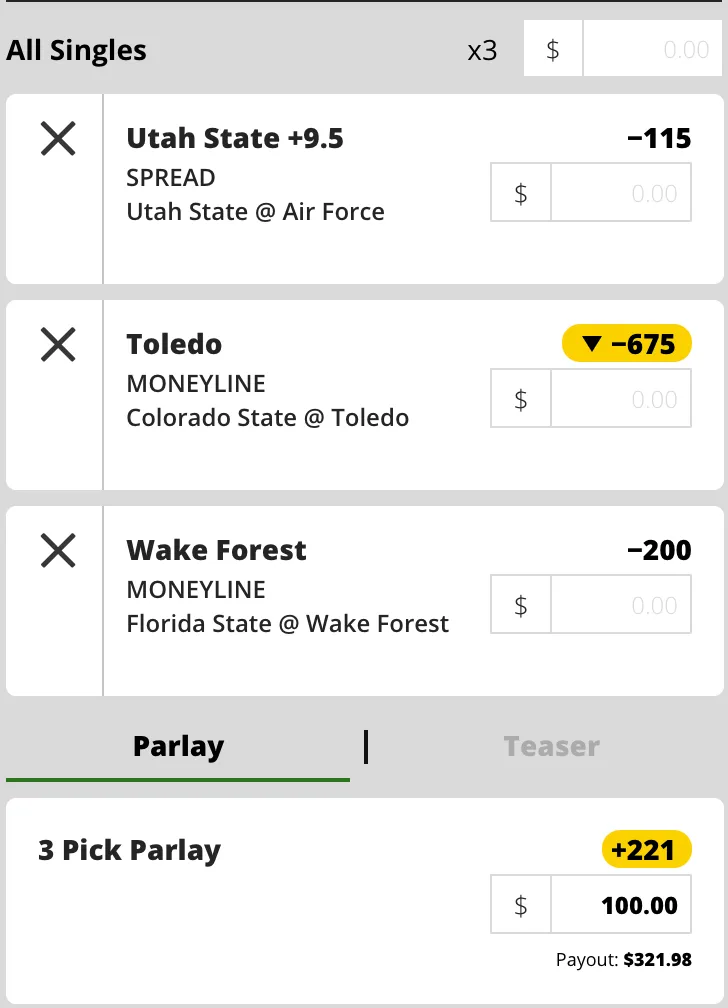The width and height of the screenshot is (728, 1008).
Task: Tap the Wake Forest wager amount field
Action: tap(620, 606)
